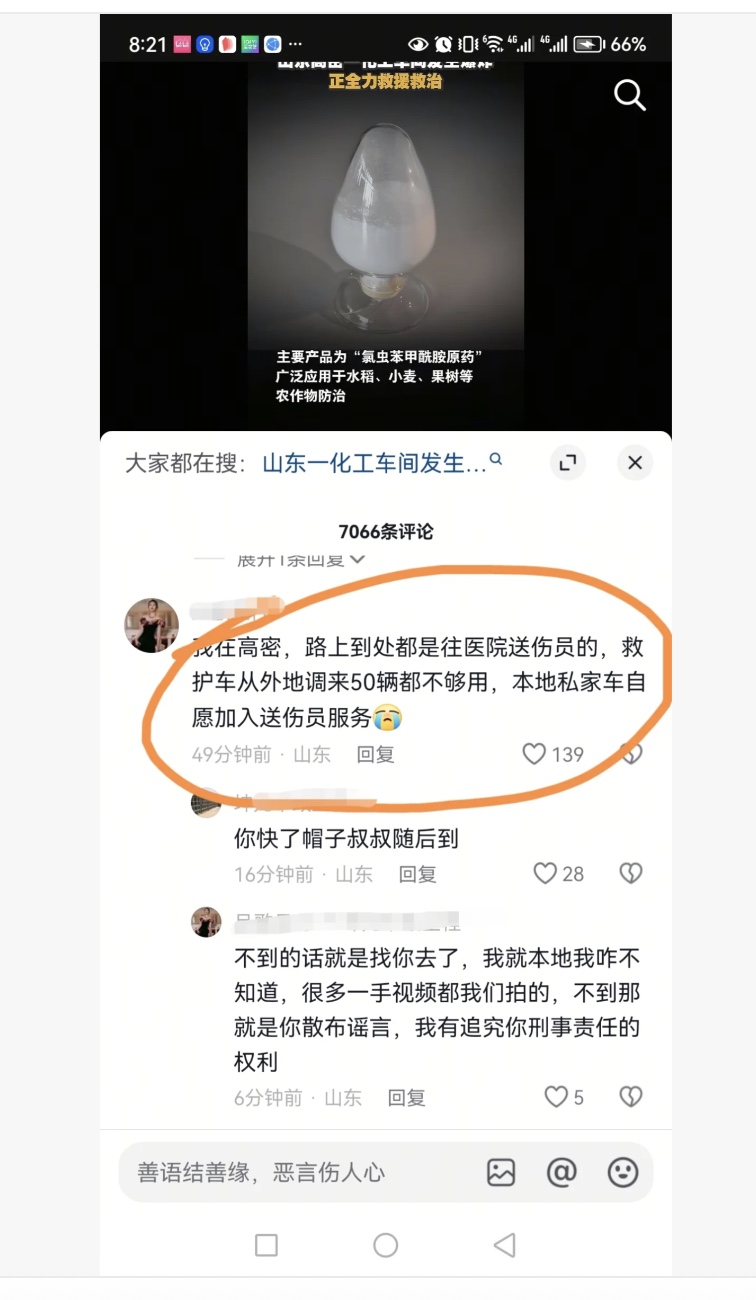Image resolution: width=756 pixels, height=1300 pixels.
Task: Like the comment starting with 我在高密
Action: 535,754
